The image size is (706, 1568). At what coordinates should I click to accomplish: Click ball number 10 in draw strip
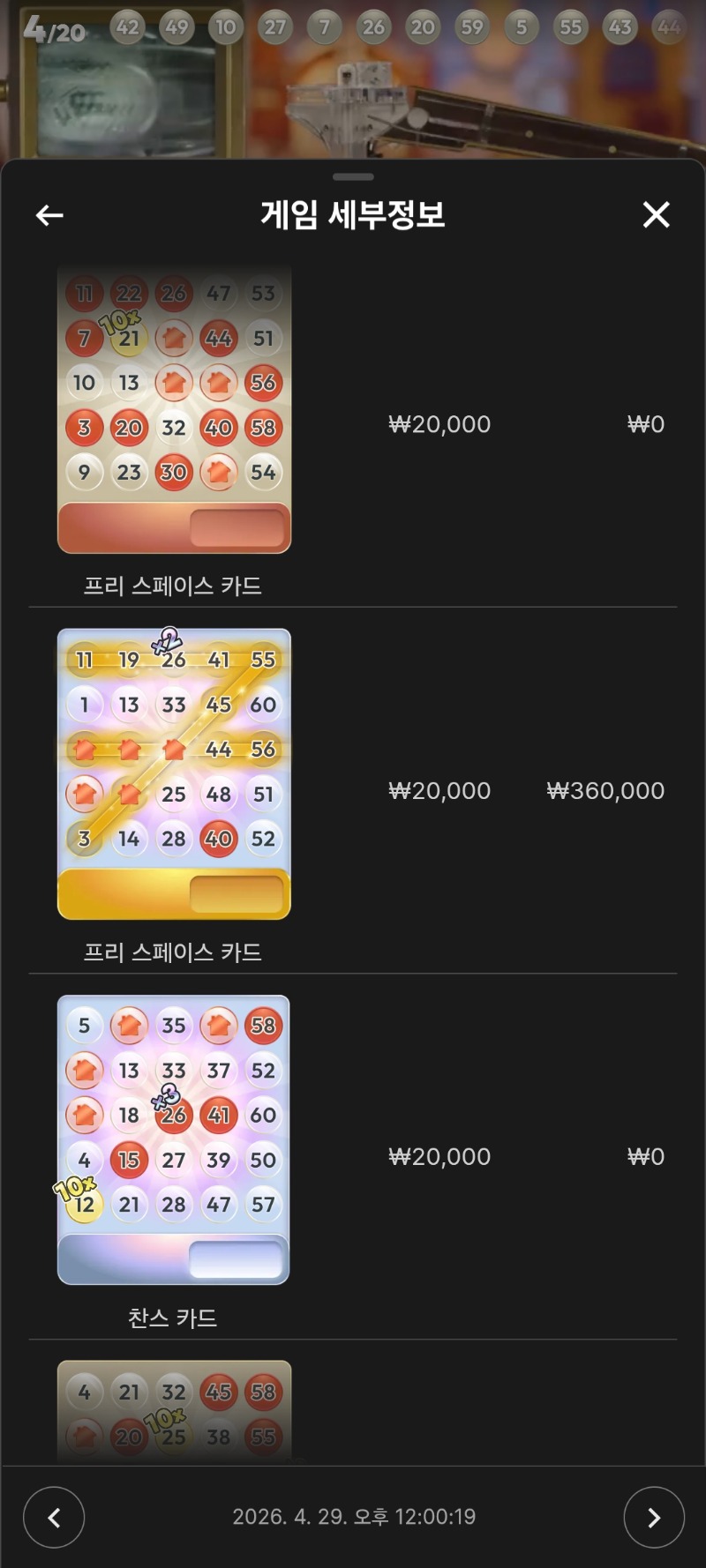click(225, 26)
